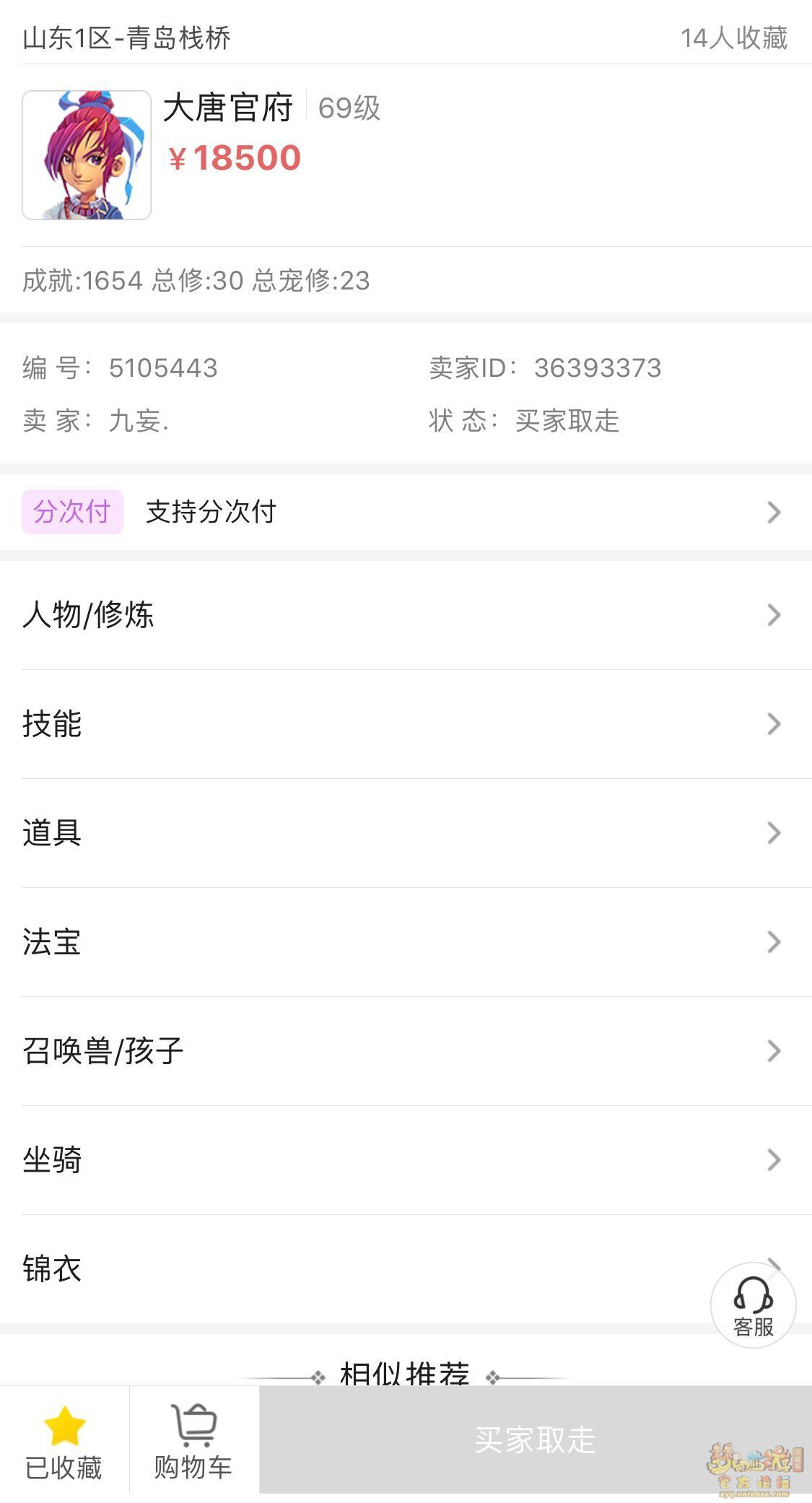Expand the 召唤兽/孩子 section
The image size is (812, 1503).
(404, 1051)
